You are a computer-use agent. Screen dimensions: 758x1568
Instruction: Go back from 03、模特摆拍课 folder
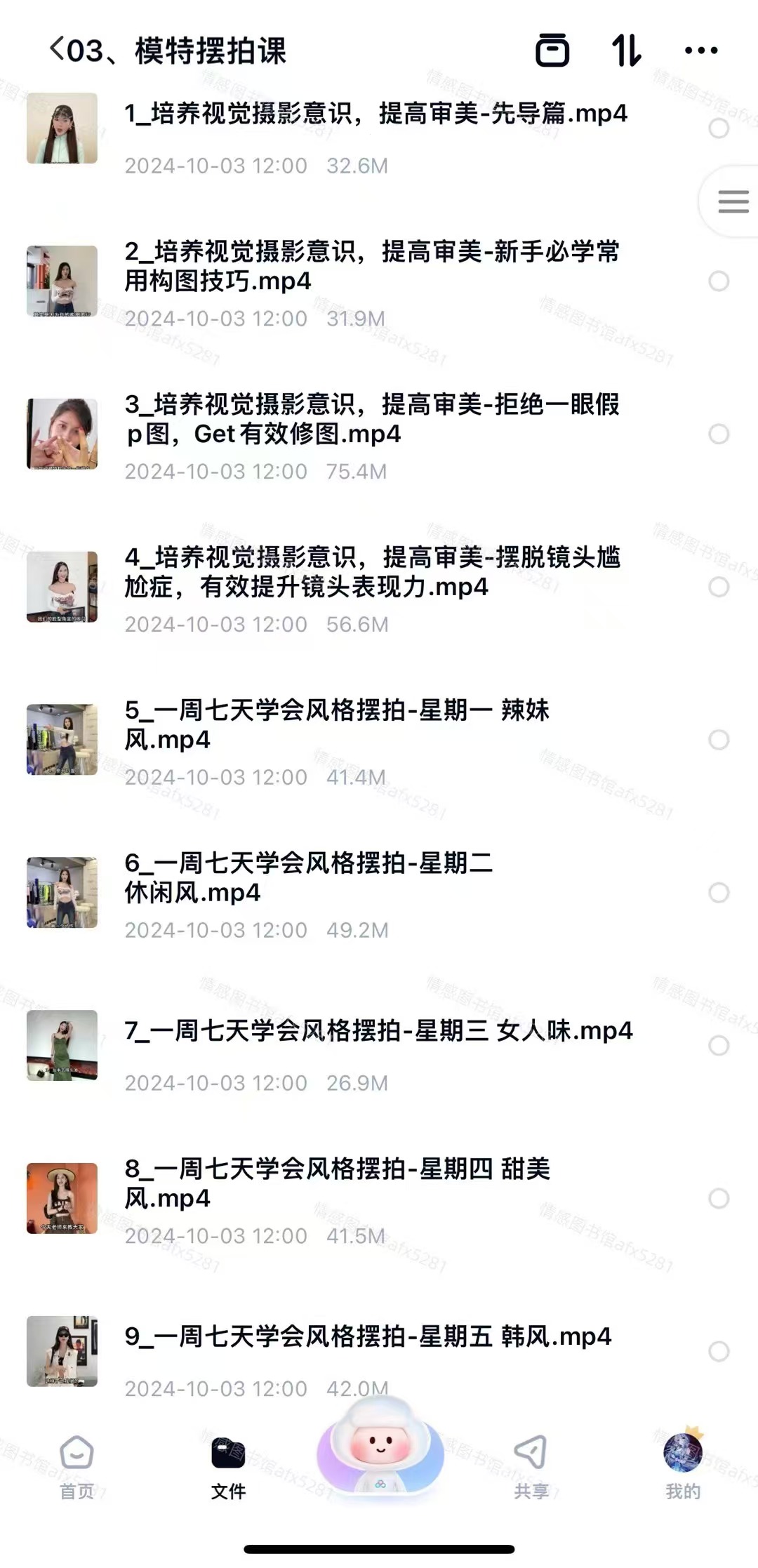58,49
